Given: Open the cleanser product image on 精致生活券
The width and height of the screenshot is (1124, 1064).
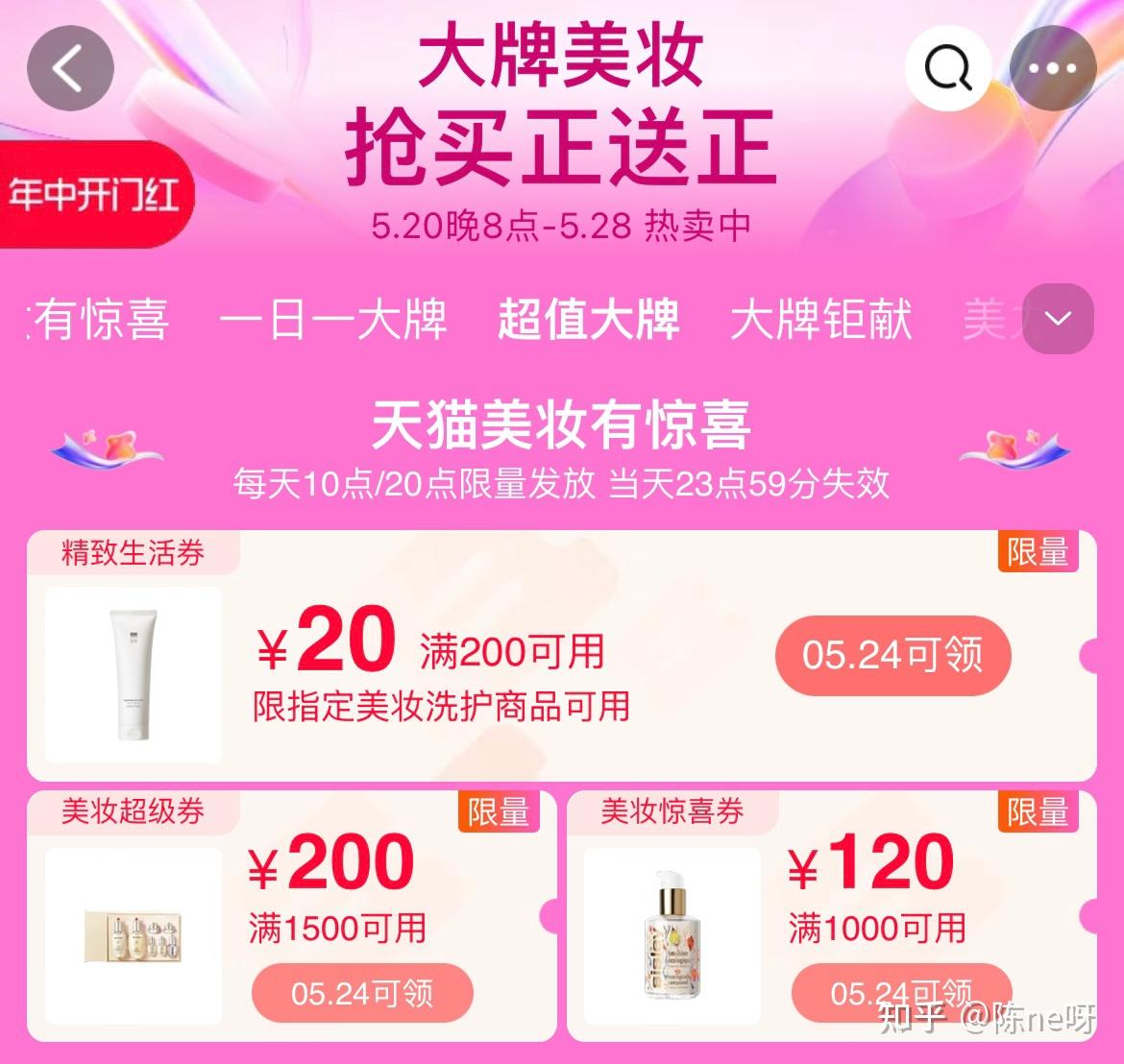Looking at the screenshot, I should tap(134, 675).
